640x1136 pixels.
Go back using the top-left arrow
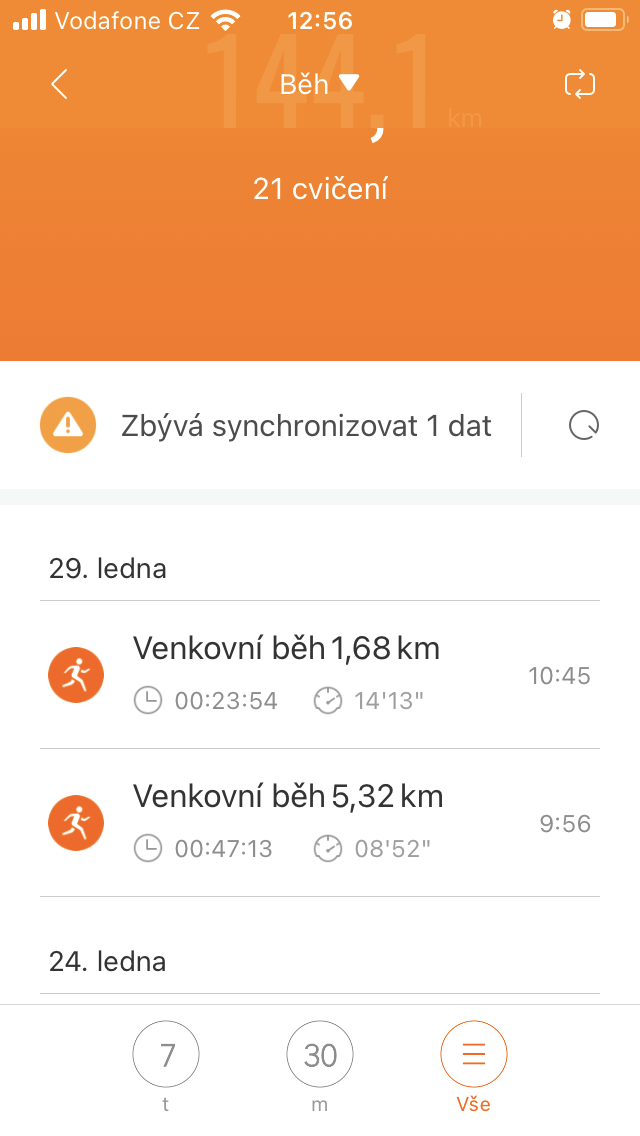[59, 84]
